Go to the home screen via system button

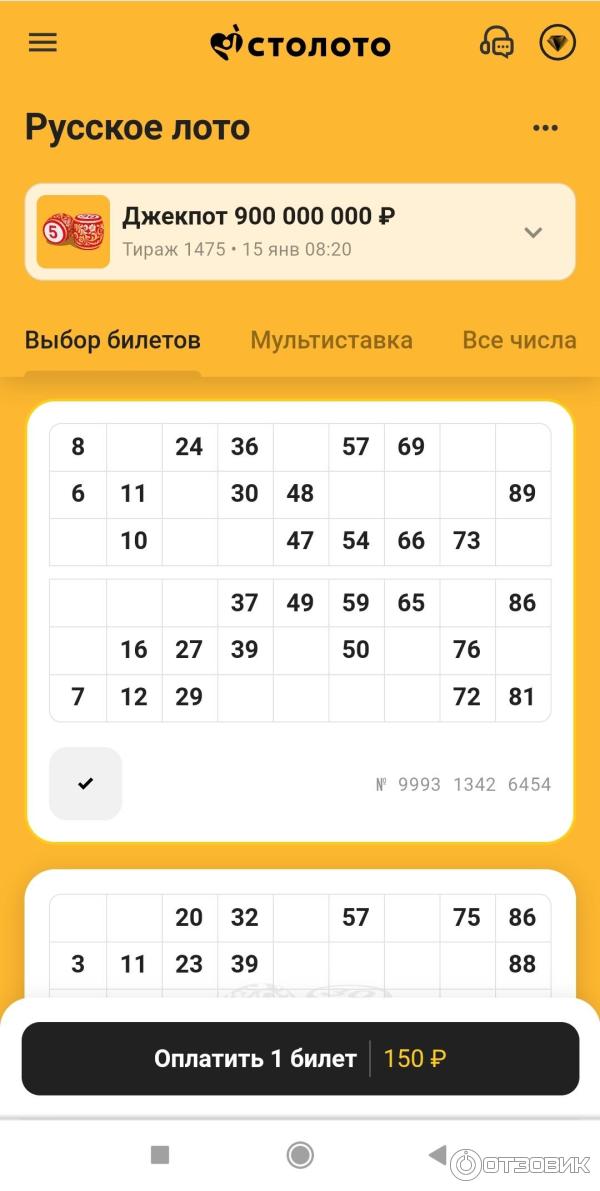[x=300, y=1155]
